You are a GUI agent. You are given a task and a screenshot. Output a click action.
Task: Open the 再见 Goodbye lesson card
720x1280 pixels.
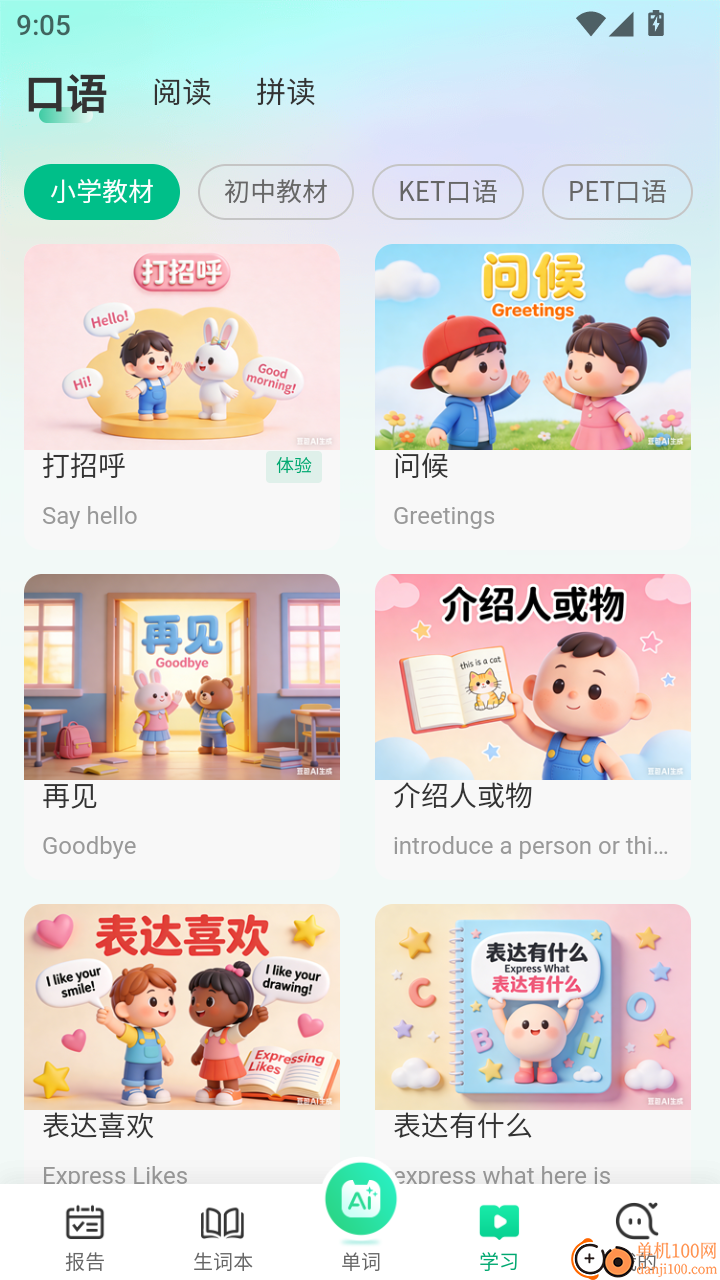point(182,677)
